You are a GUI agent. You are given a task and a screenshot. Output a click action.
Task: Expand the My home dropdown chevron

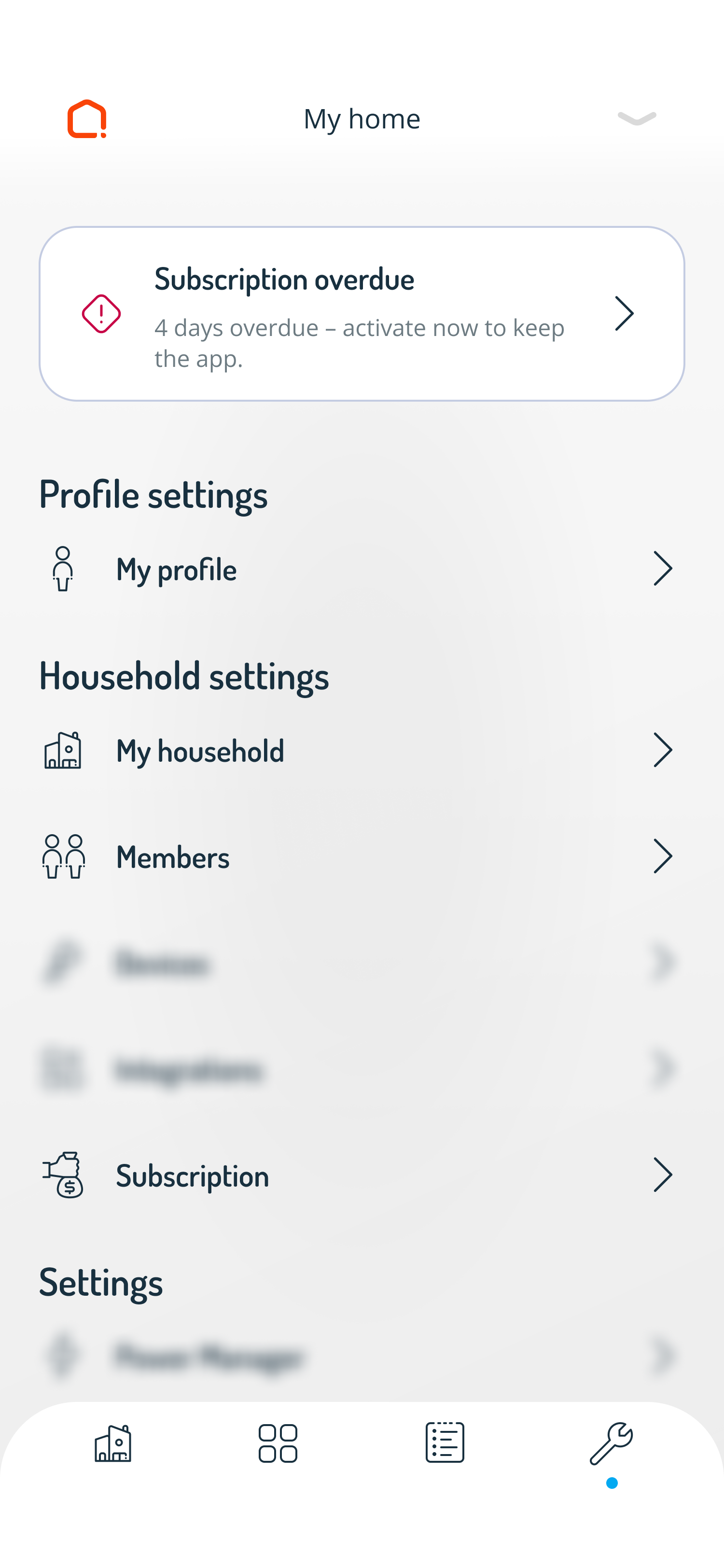(636, 118)
